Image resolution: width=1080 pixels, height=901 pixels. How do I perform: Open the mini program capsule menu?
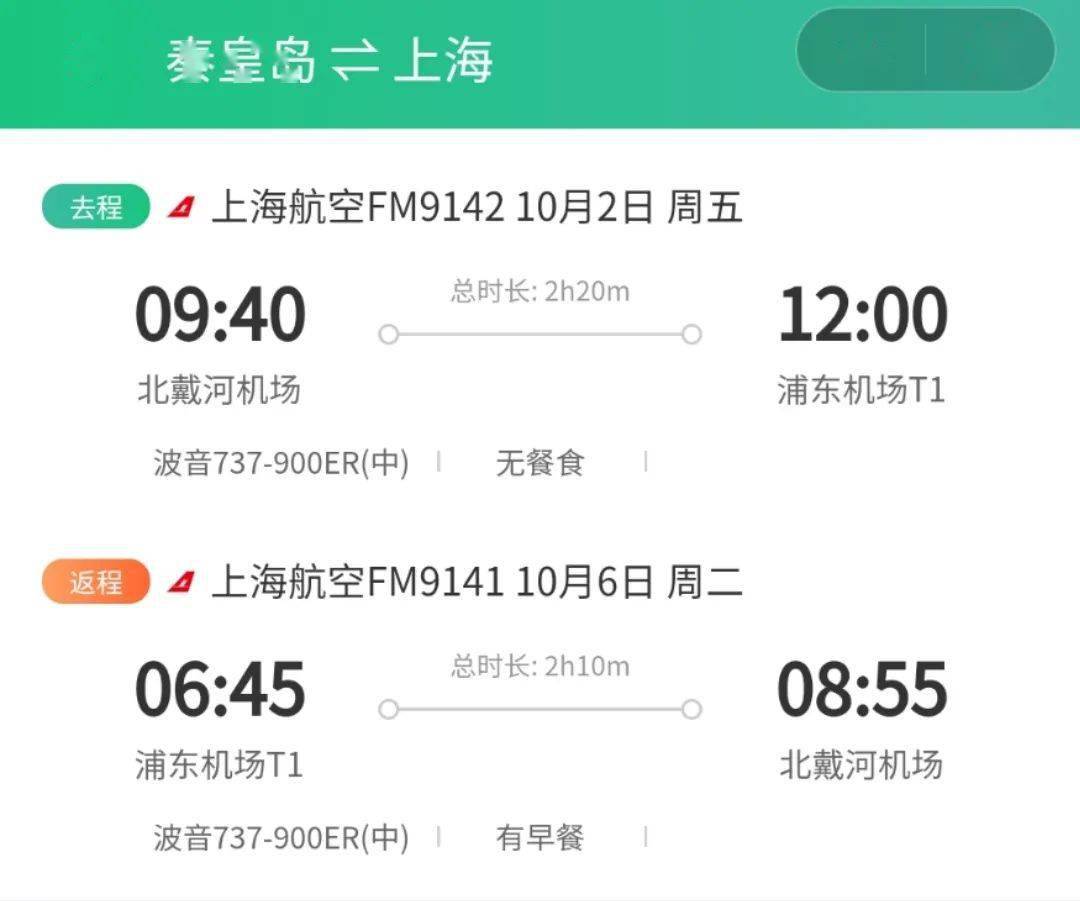tap(862, 50)
